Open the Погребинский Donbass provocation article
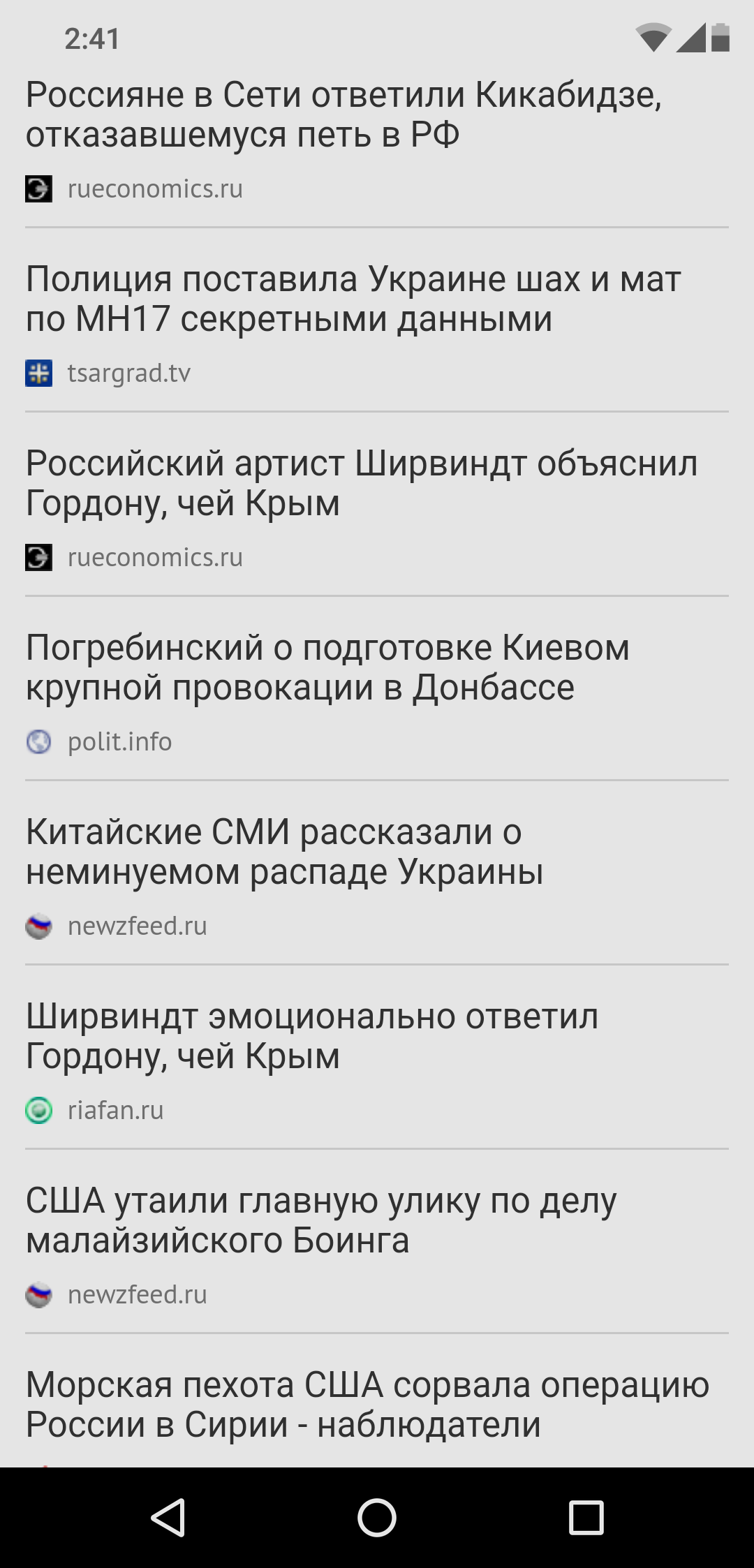754x1568 pixels. point(328,667)
